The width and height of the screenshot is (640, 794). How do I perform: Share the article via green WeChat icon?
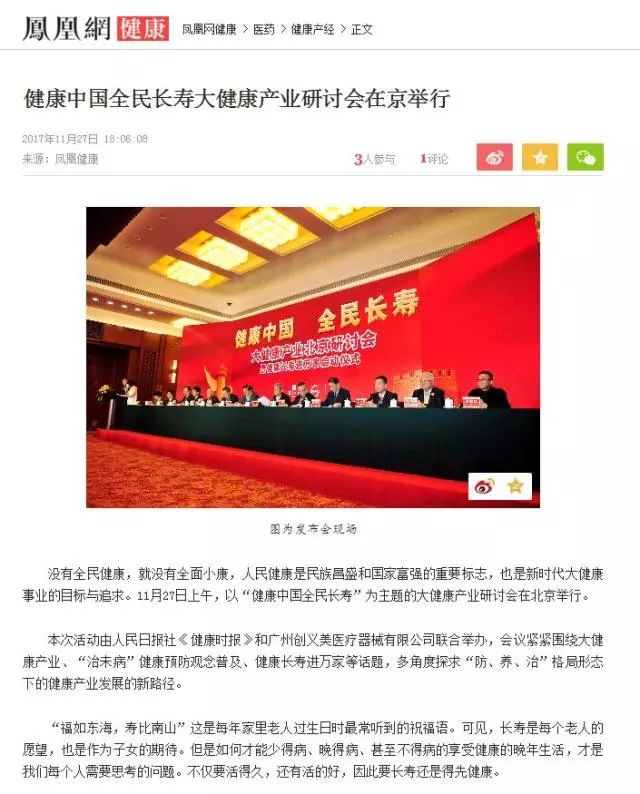click(586, 158)
